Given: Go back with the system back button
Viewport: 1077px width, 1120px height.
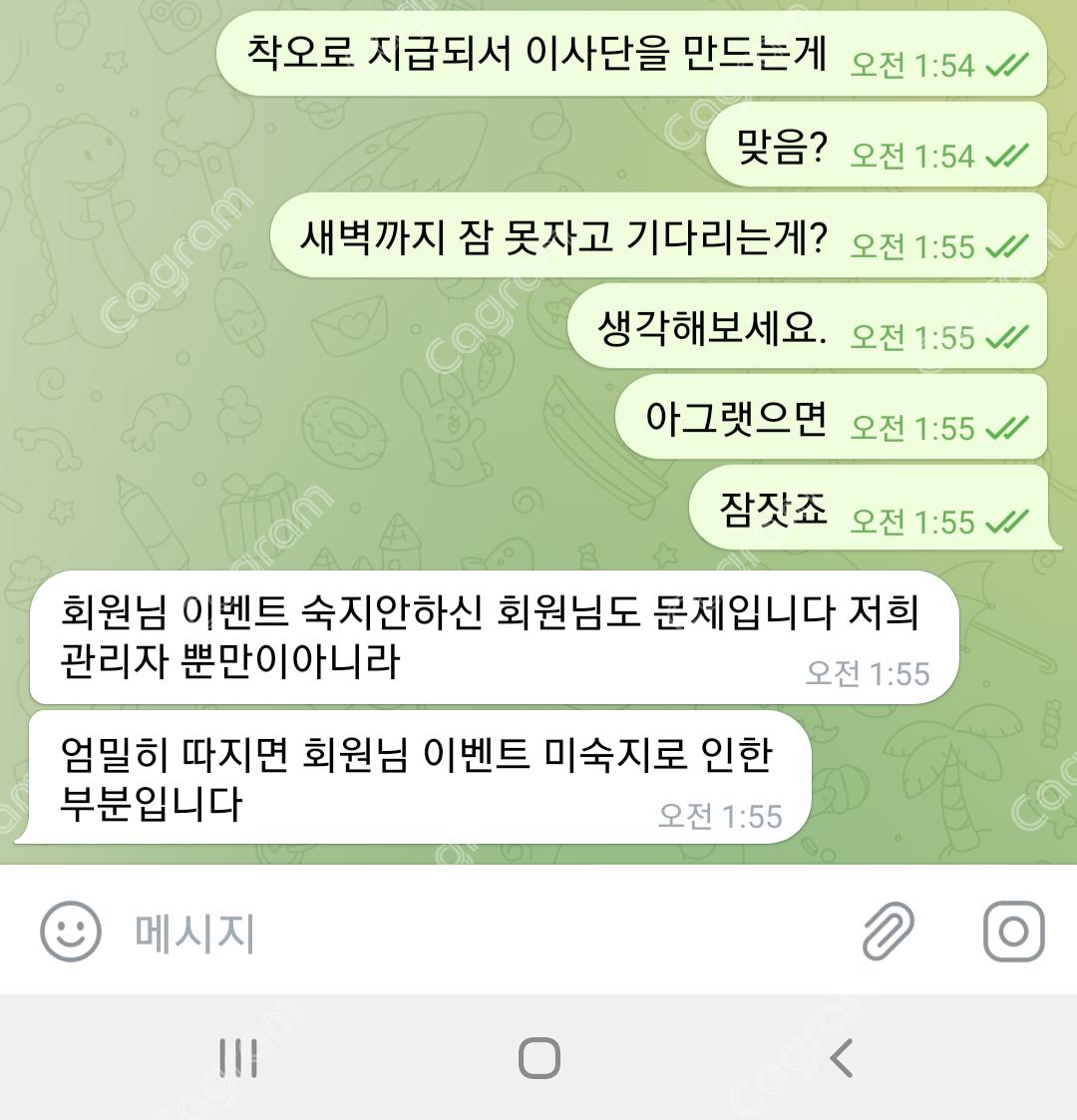Looking at the screenshot, I should pyautogui.click(x=841, y=1057).
